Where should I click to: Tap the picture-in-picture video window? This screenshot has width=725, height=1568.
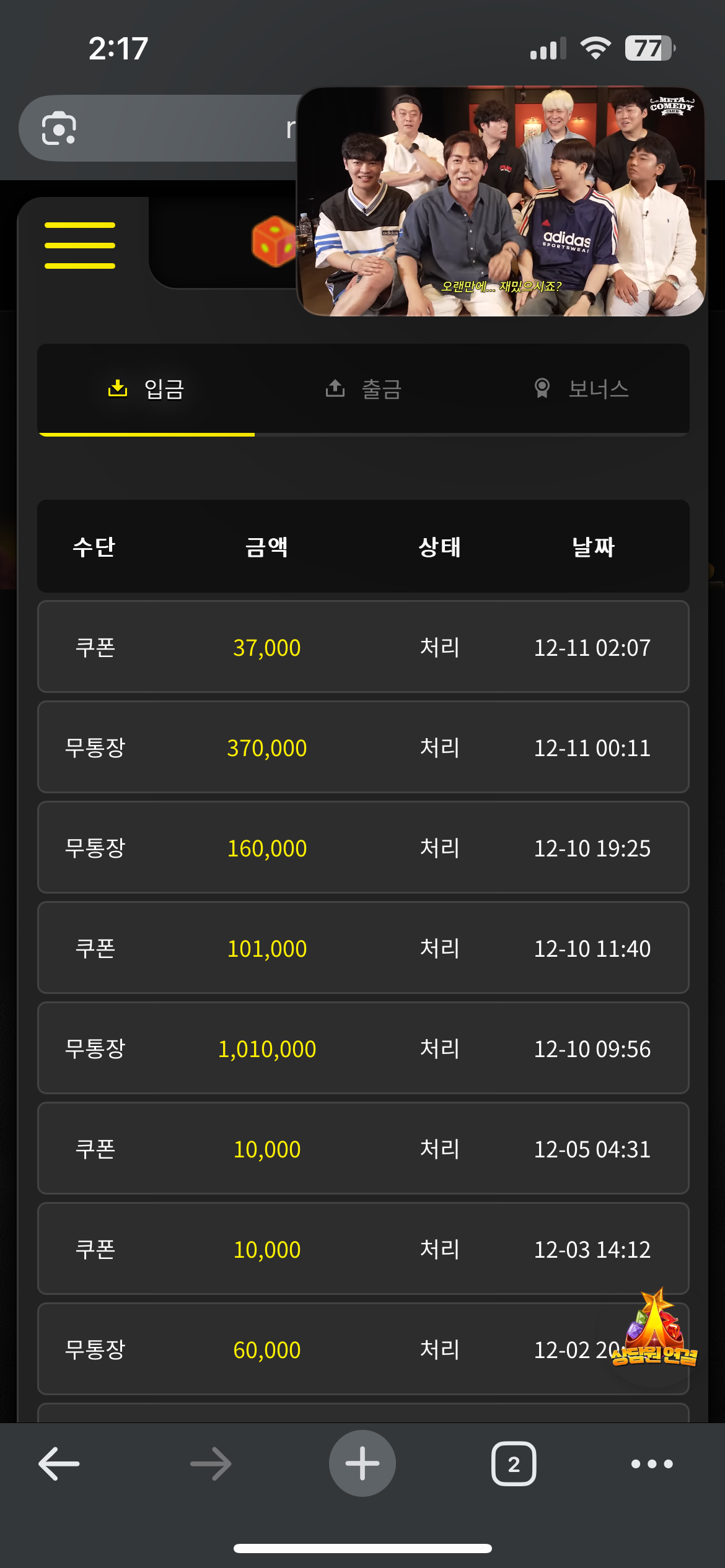coord(501,201)
